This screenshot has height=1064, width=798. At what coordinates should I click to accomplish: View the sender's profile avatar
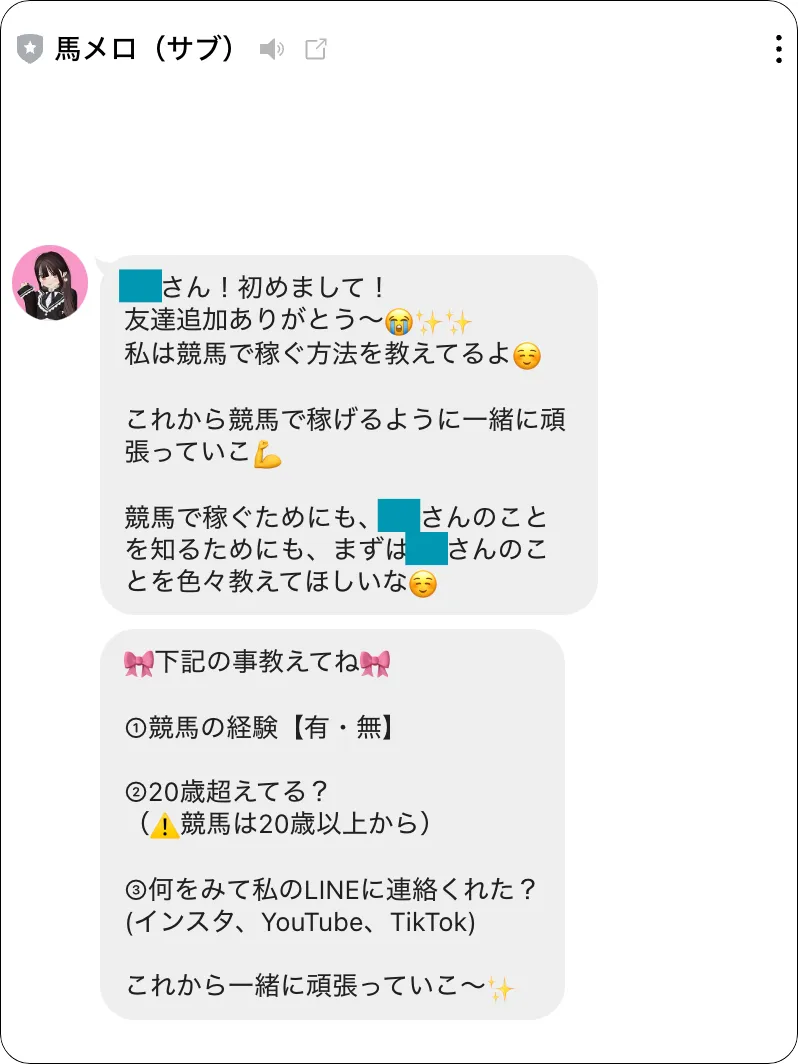49,283
